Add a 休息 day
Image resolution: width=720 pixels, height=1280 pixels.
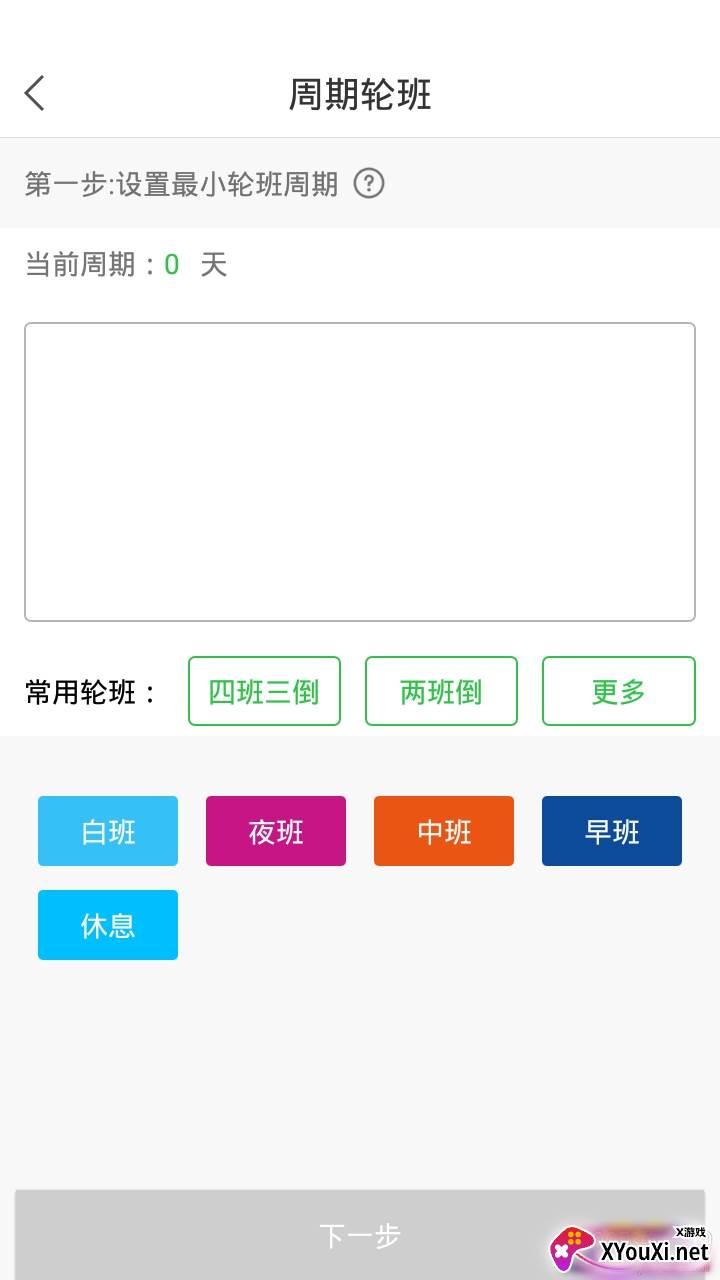[x=108, y=925]
